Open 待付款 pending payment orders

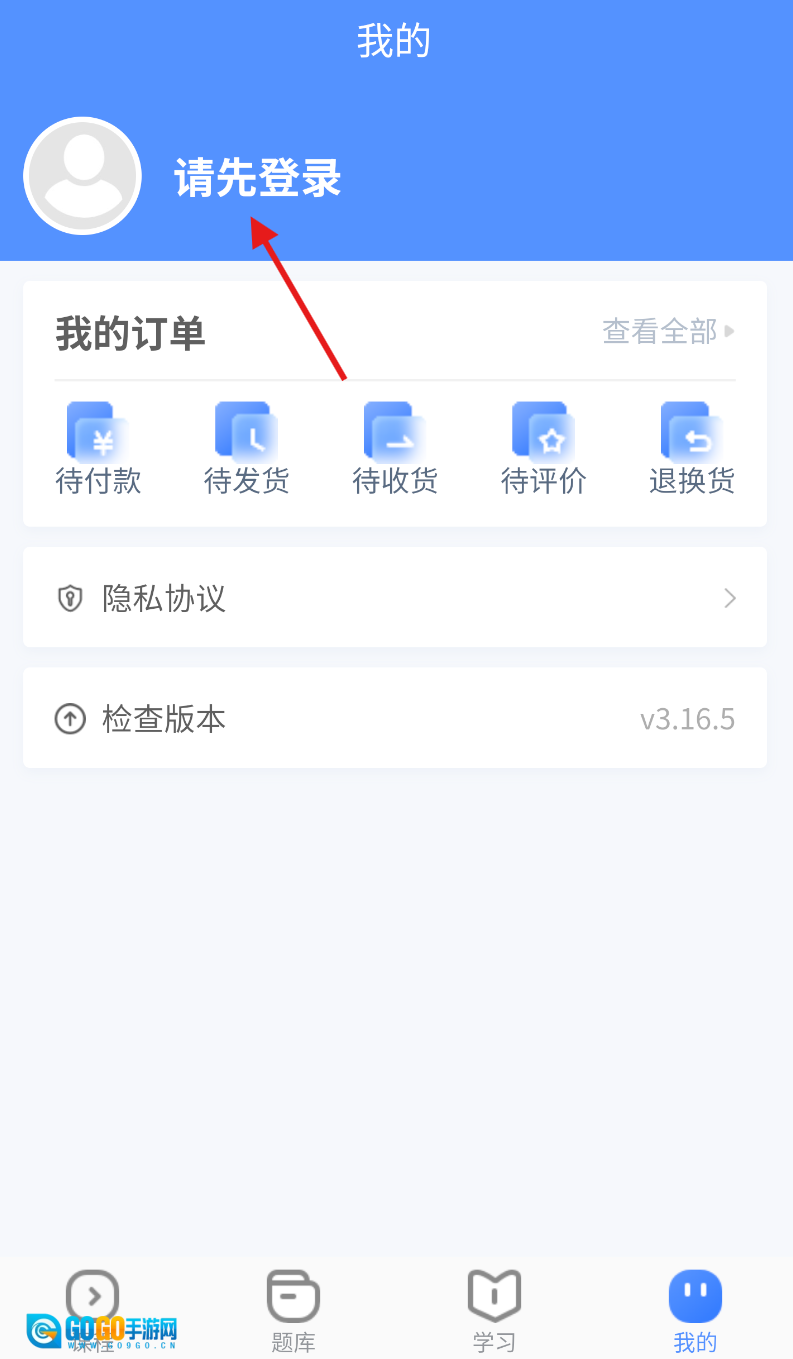tap(98, 449)
